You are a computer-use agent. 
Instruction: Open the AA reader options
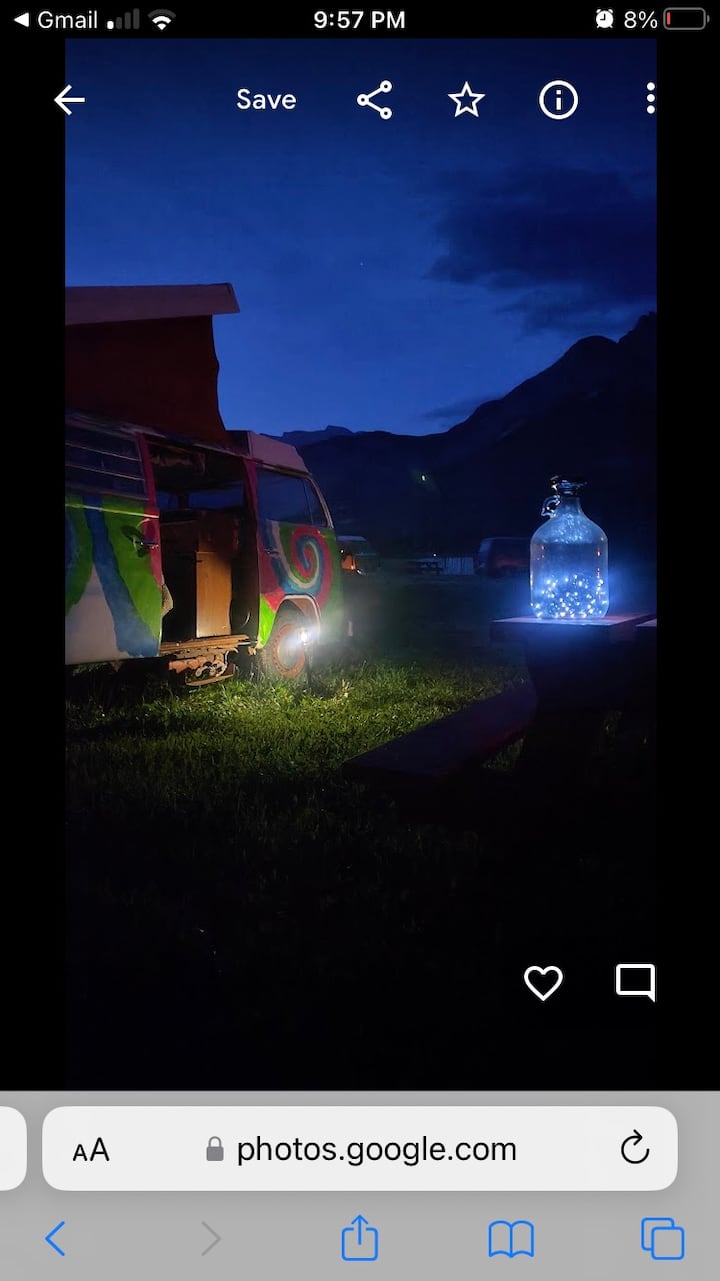pos(91,1150)
